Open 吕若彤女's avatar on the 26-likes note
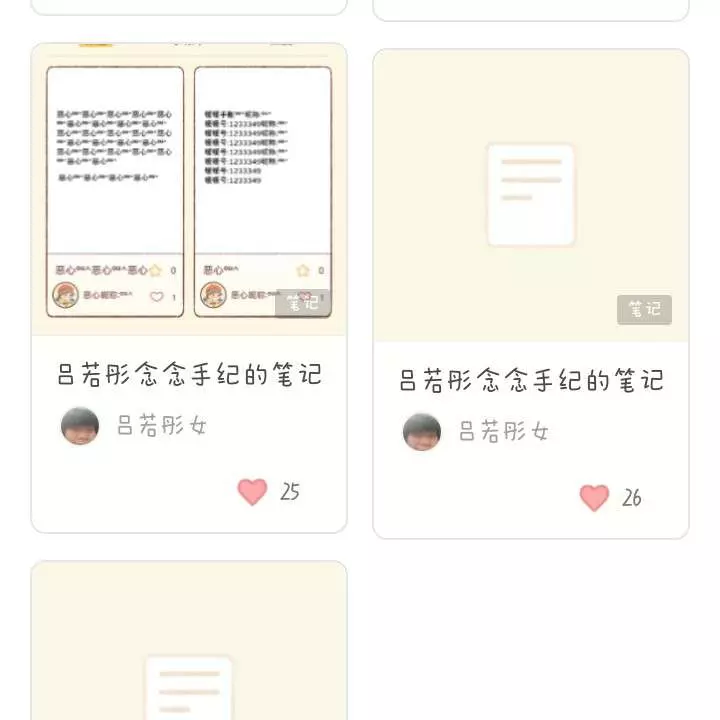This screenshot has height=720, width=720. [x=422, y=432]
